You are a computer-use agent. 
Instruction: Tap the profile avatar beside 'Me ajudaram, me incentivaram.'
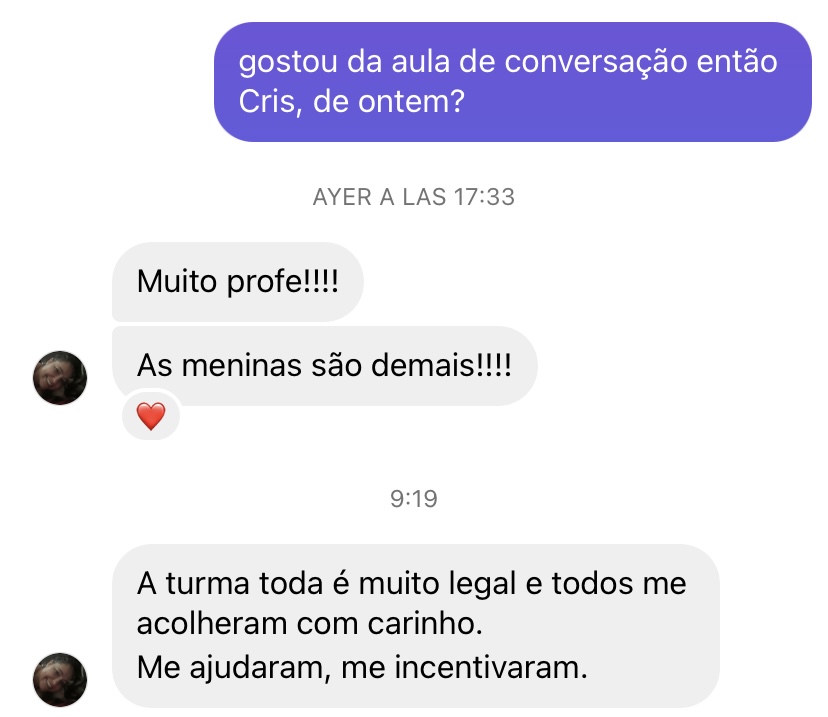[60, 680]
